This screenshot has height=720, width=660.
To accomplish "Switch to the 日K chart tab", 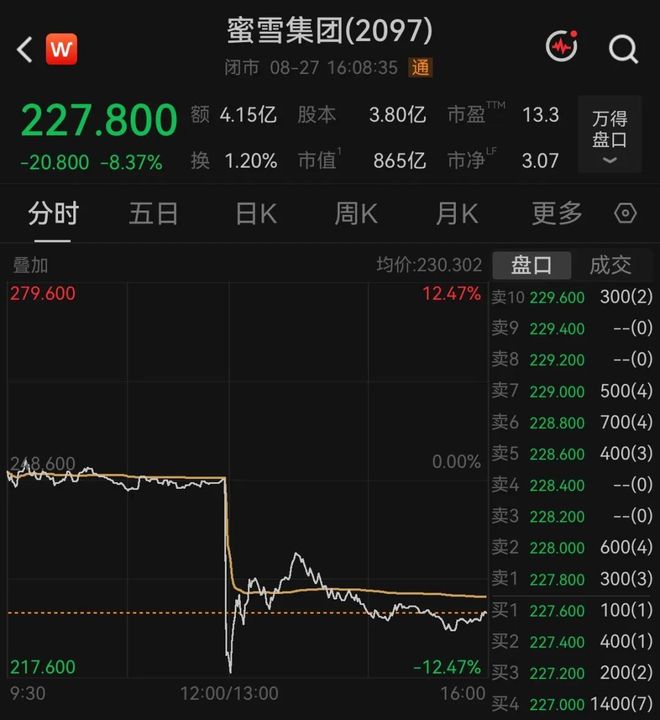I will tap(256, 214).
